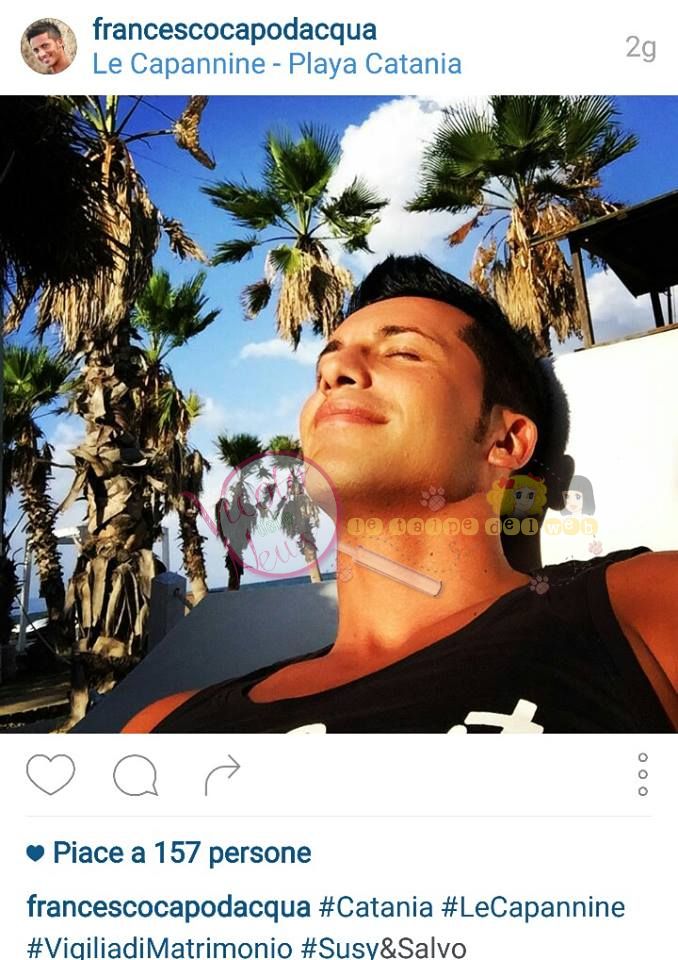Like this post with the heart
Screen dimensions: 678x960
(x=50, y=774)
